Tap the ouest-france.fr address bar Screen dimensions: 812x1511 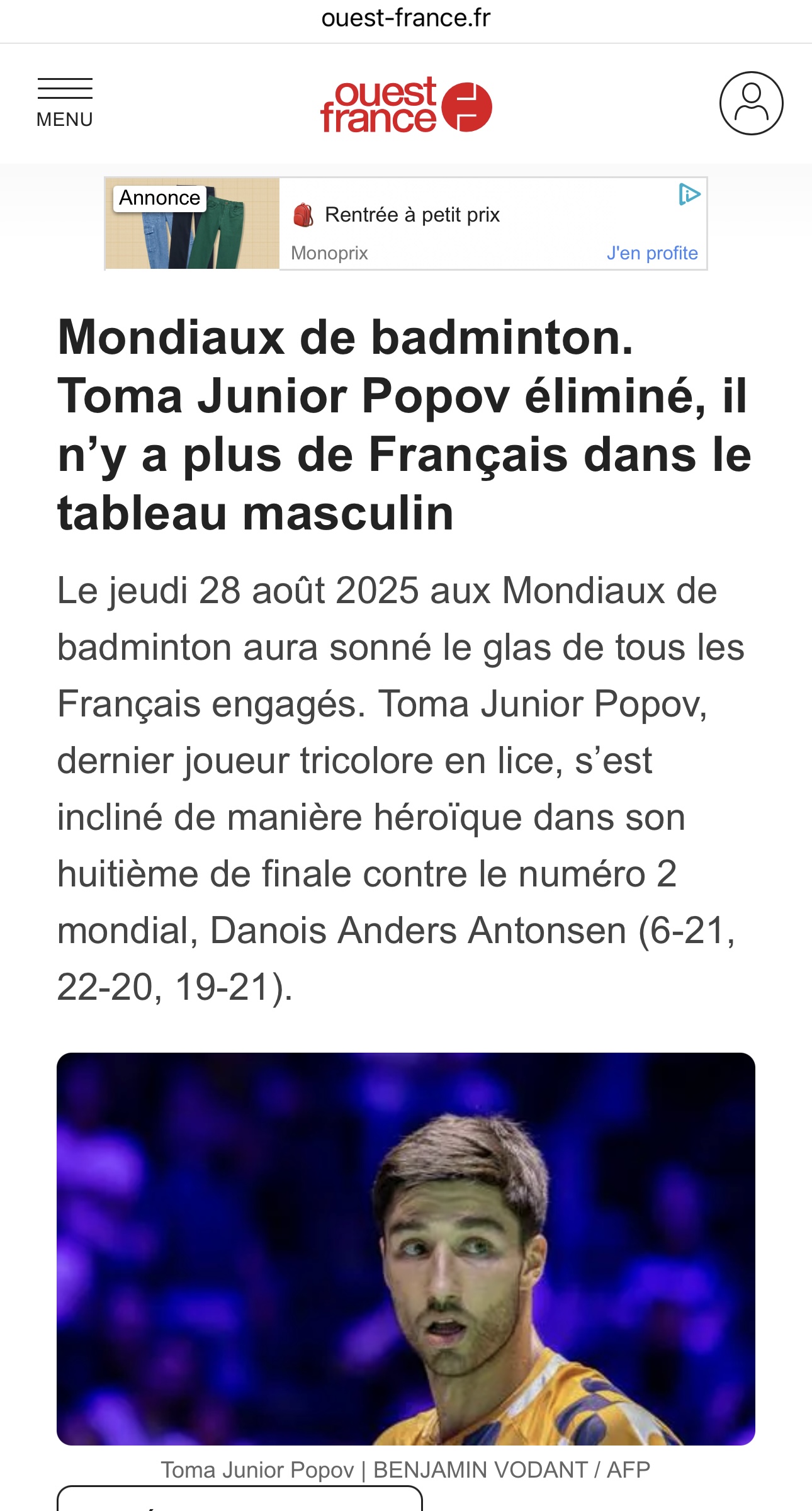406,19
